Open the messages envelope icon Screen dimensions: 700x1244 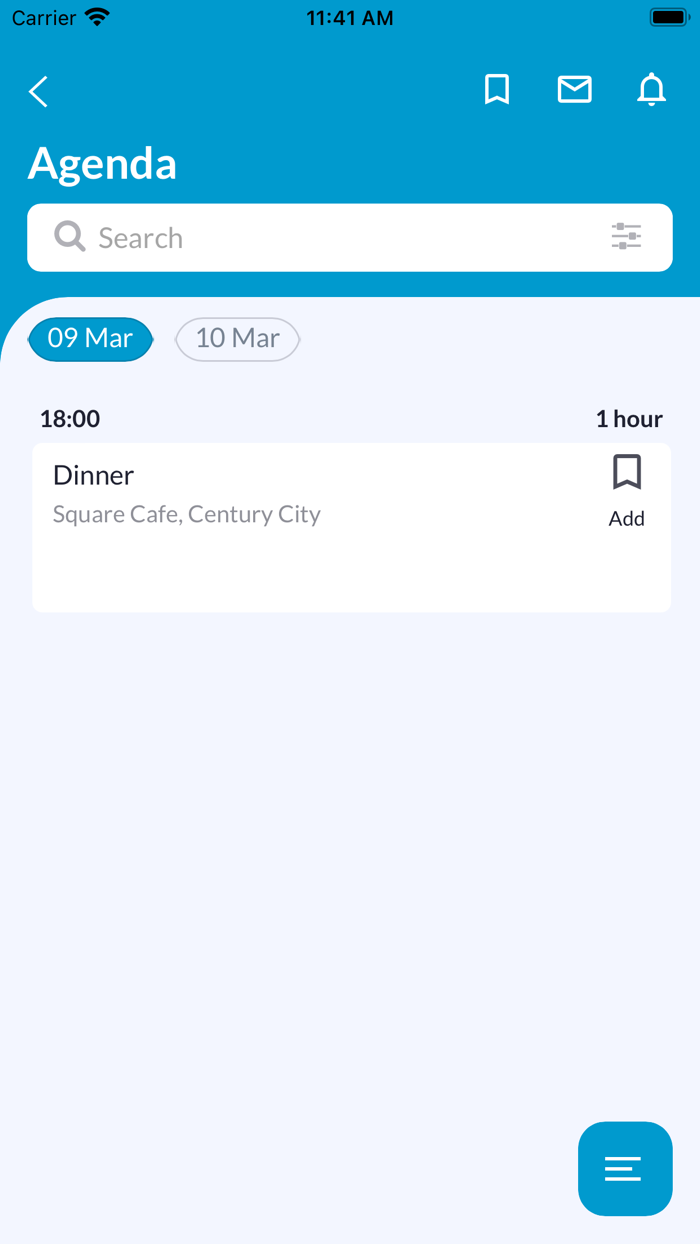click(574, 90)
